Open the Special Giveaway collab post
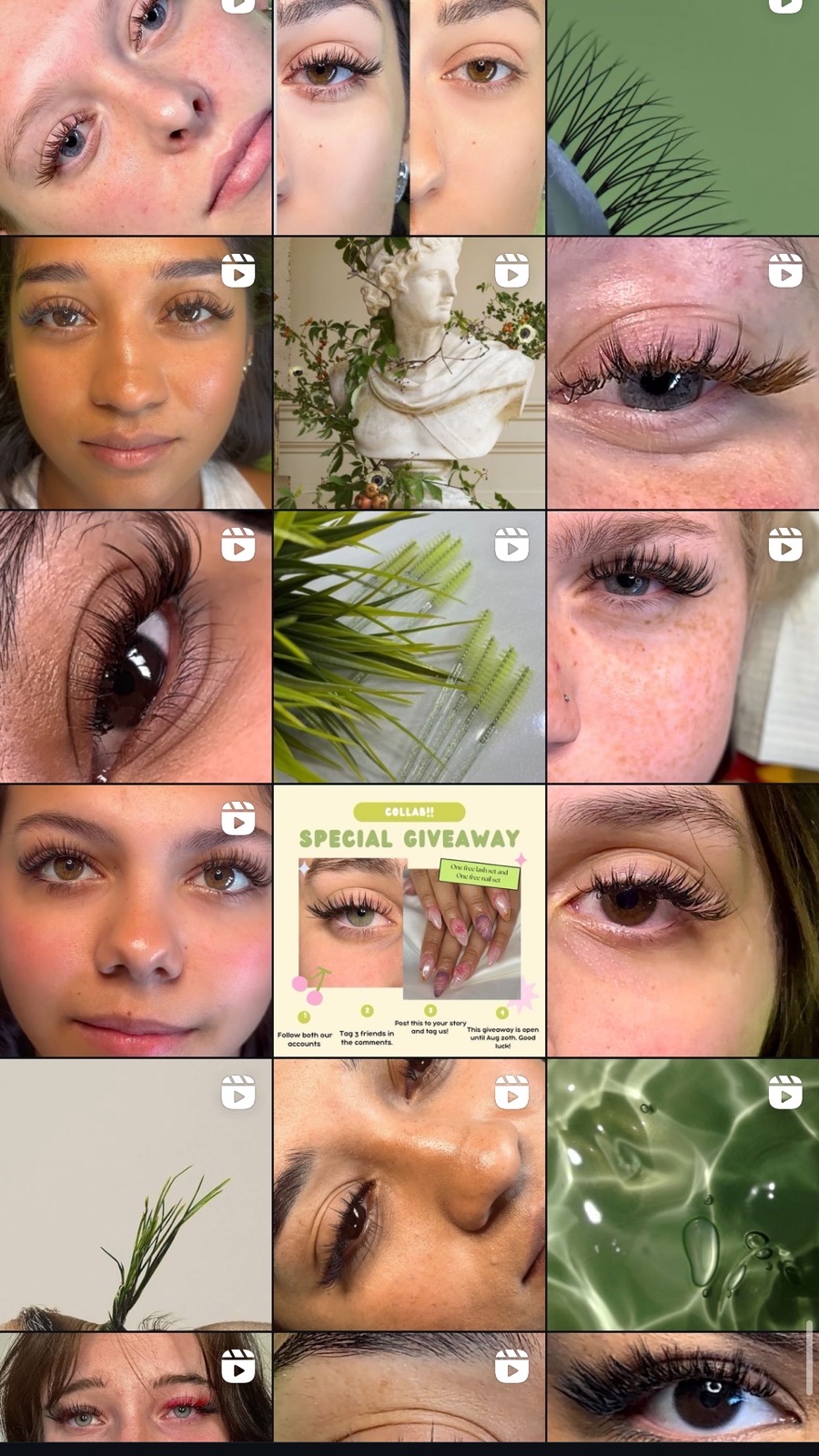The image size is (819, 1456). coord(409,921)
